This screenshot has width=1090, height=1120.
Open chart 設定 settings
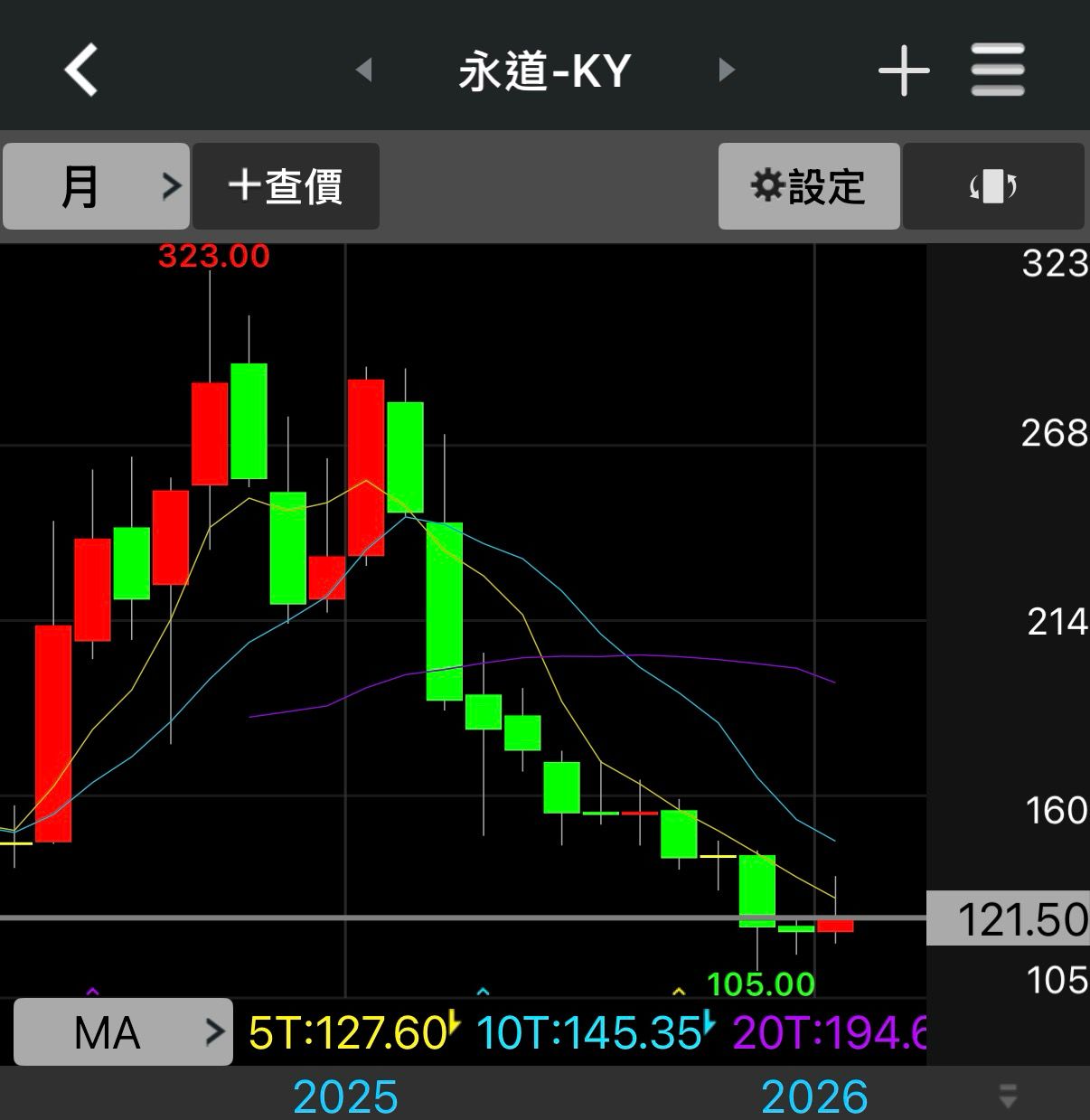pos(809,186)
